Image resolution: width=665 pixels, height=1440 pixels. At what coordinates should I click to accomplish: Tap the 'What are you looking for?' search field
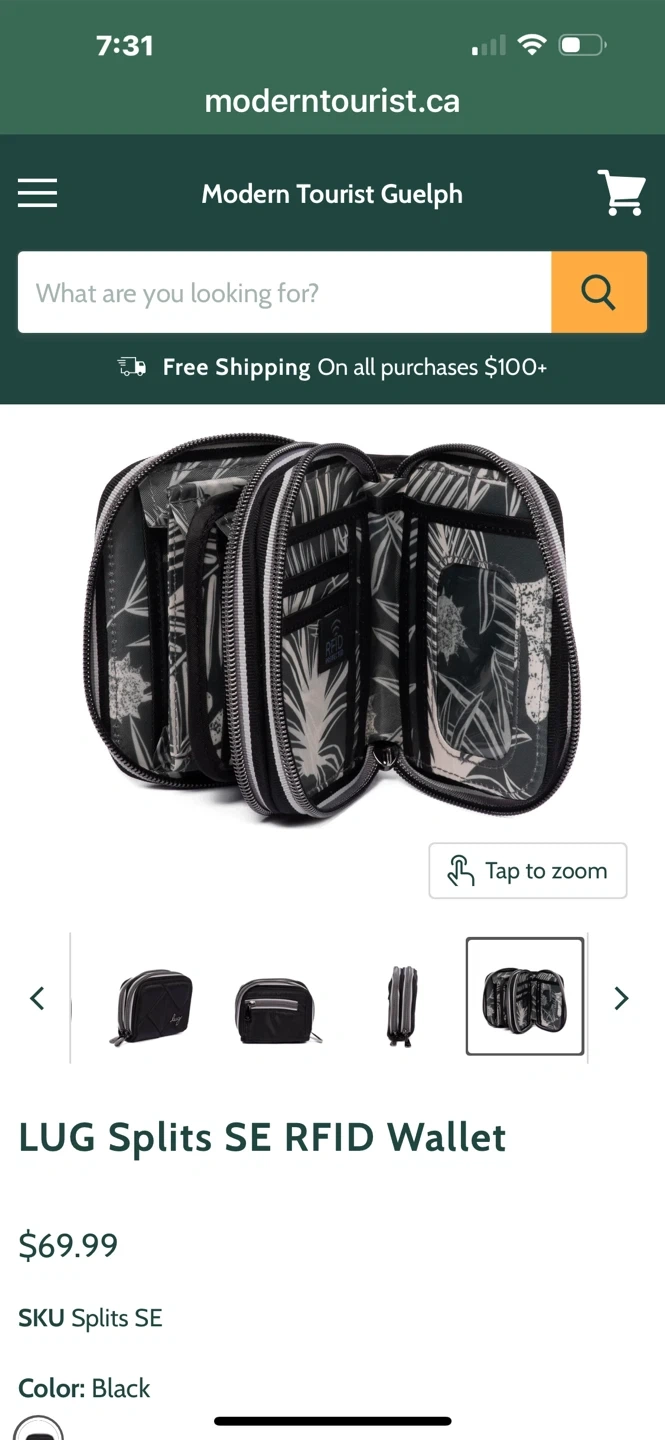284,293
